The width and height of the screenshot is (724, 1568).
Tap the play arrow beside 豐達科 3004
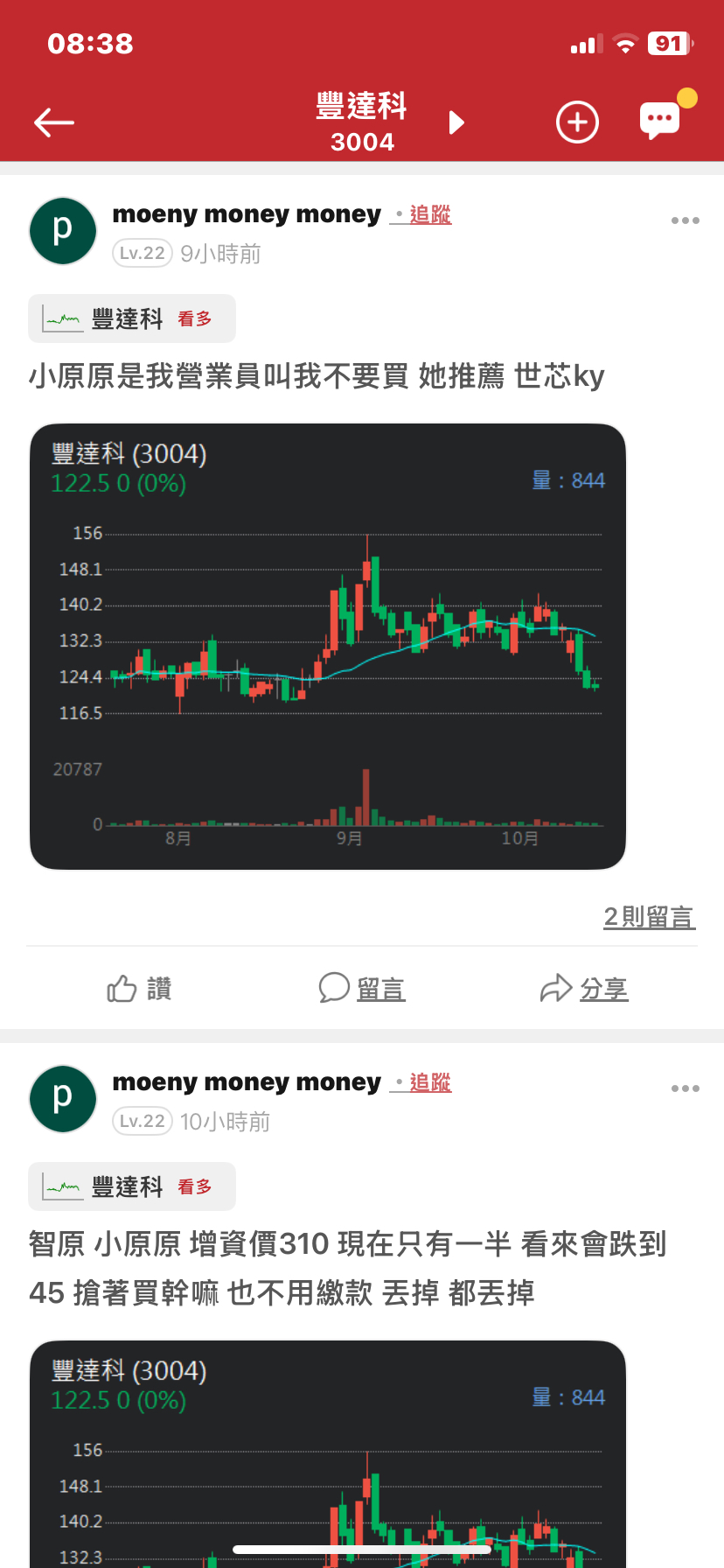(x=456, y=122)
